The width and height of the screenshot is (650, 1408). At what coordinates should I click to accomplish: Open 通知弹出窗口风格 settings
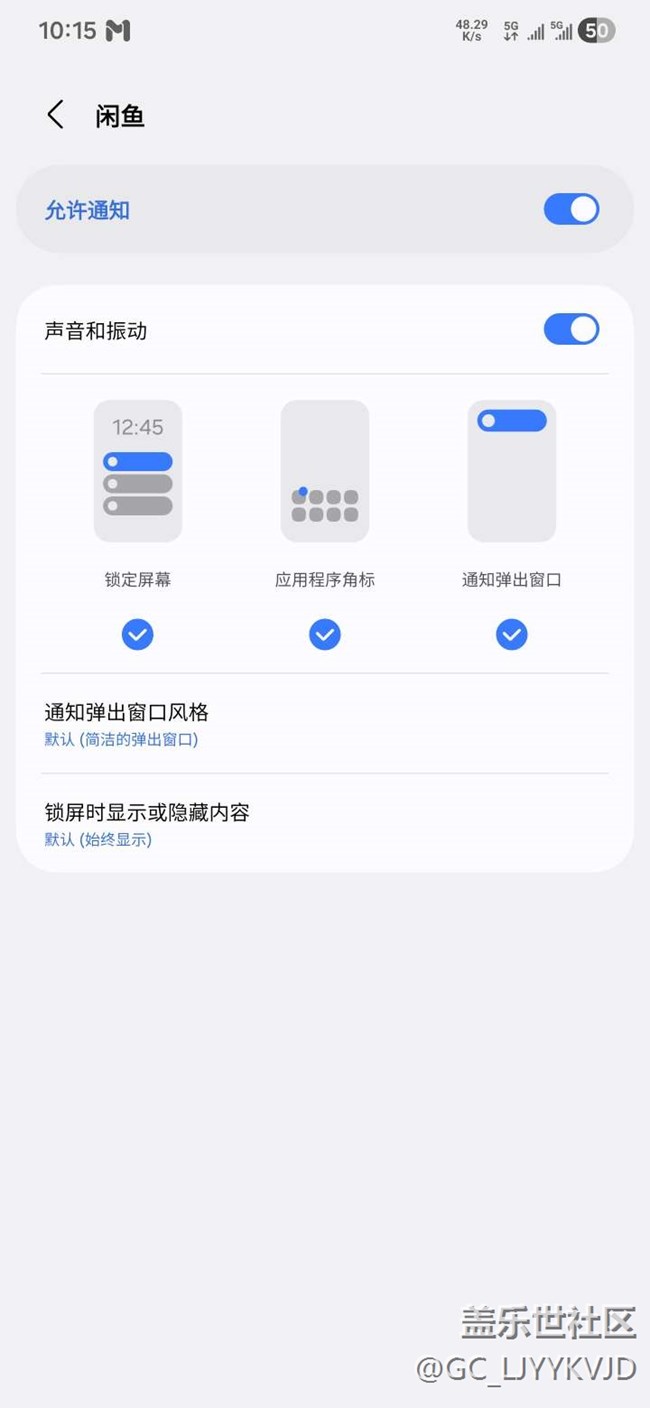pos(324,723)
